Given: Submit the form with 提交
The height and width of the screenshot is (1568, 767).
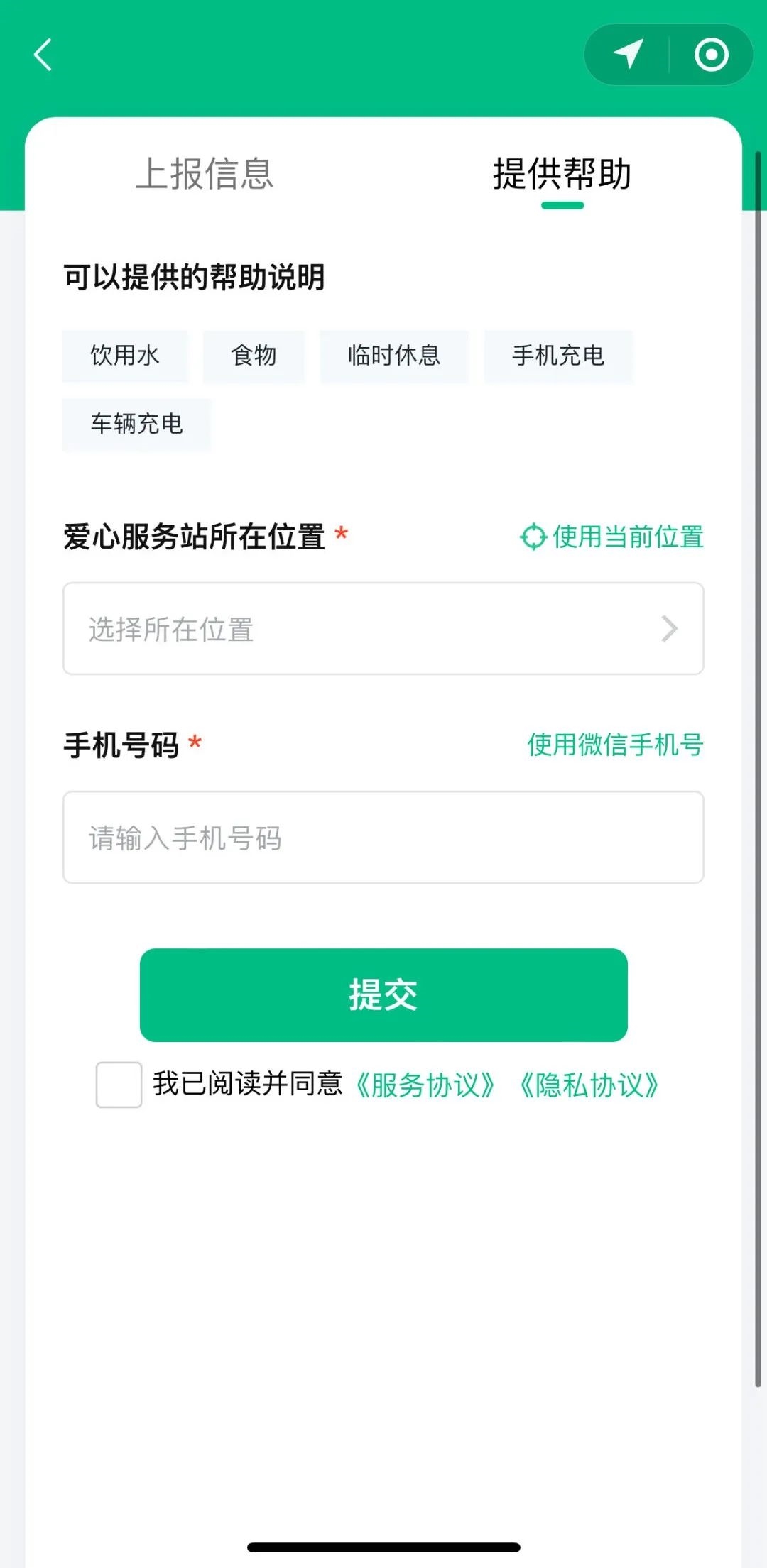Looking at the screenshot, I should coord(383,994).
